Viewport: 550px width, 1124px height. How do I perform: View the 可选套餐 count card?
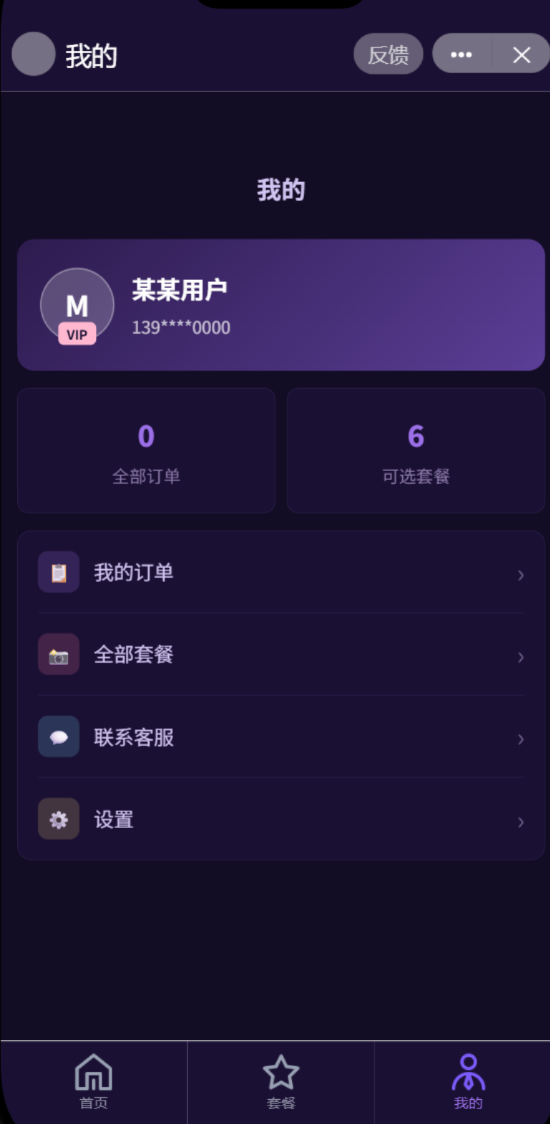tap(416, 450)
